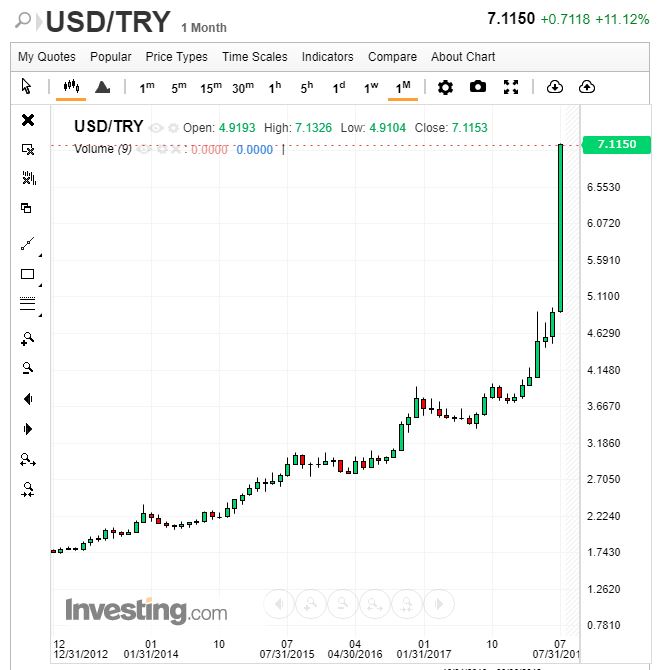Select the 1 day timeframe
This screenshot has height=670, width=657.
339,87
